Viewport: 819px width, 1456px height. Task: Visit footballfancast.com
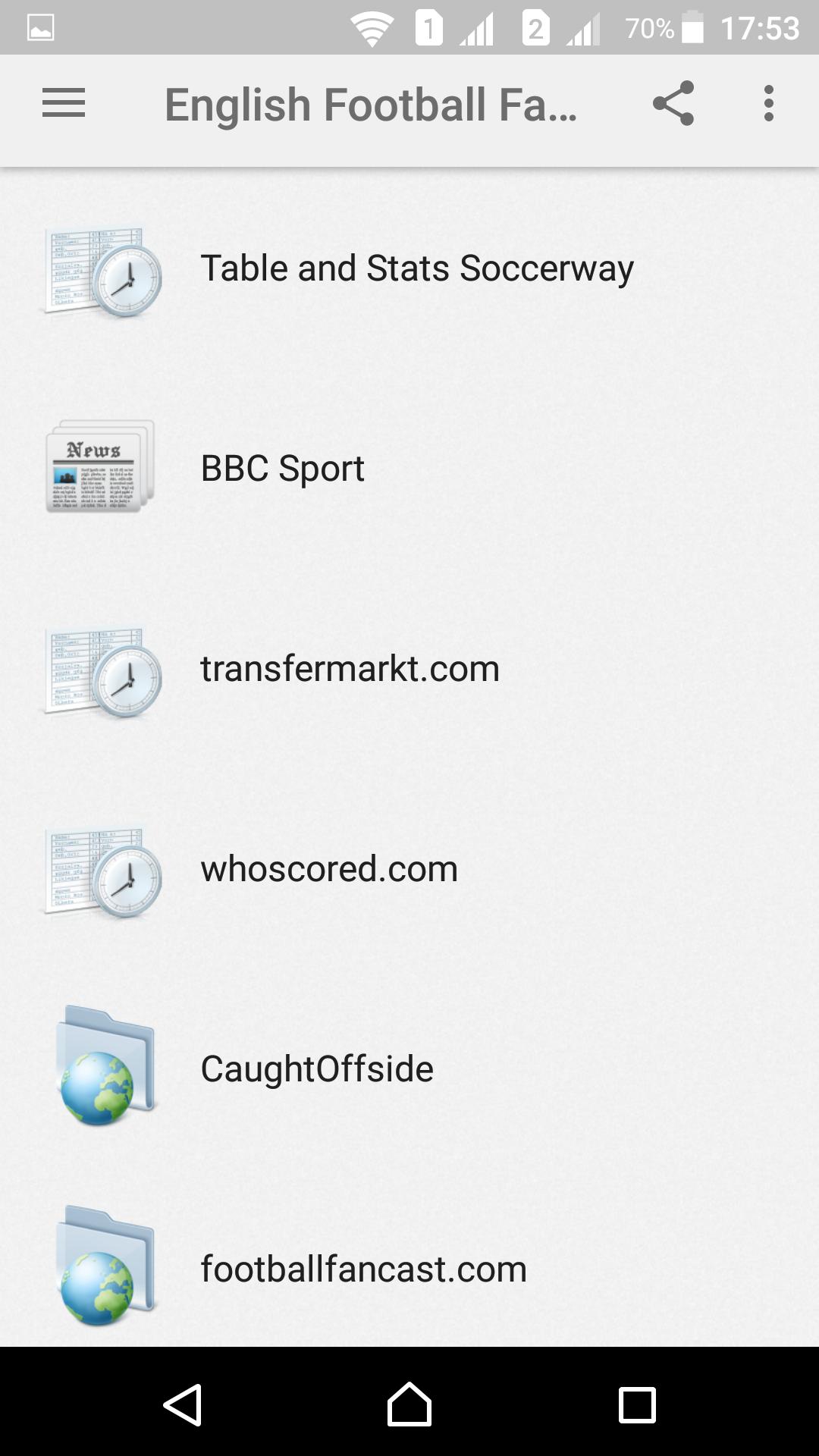tap(363, 1269)
